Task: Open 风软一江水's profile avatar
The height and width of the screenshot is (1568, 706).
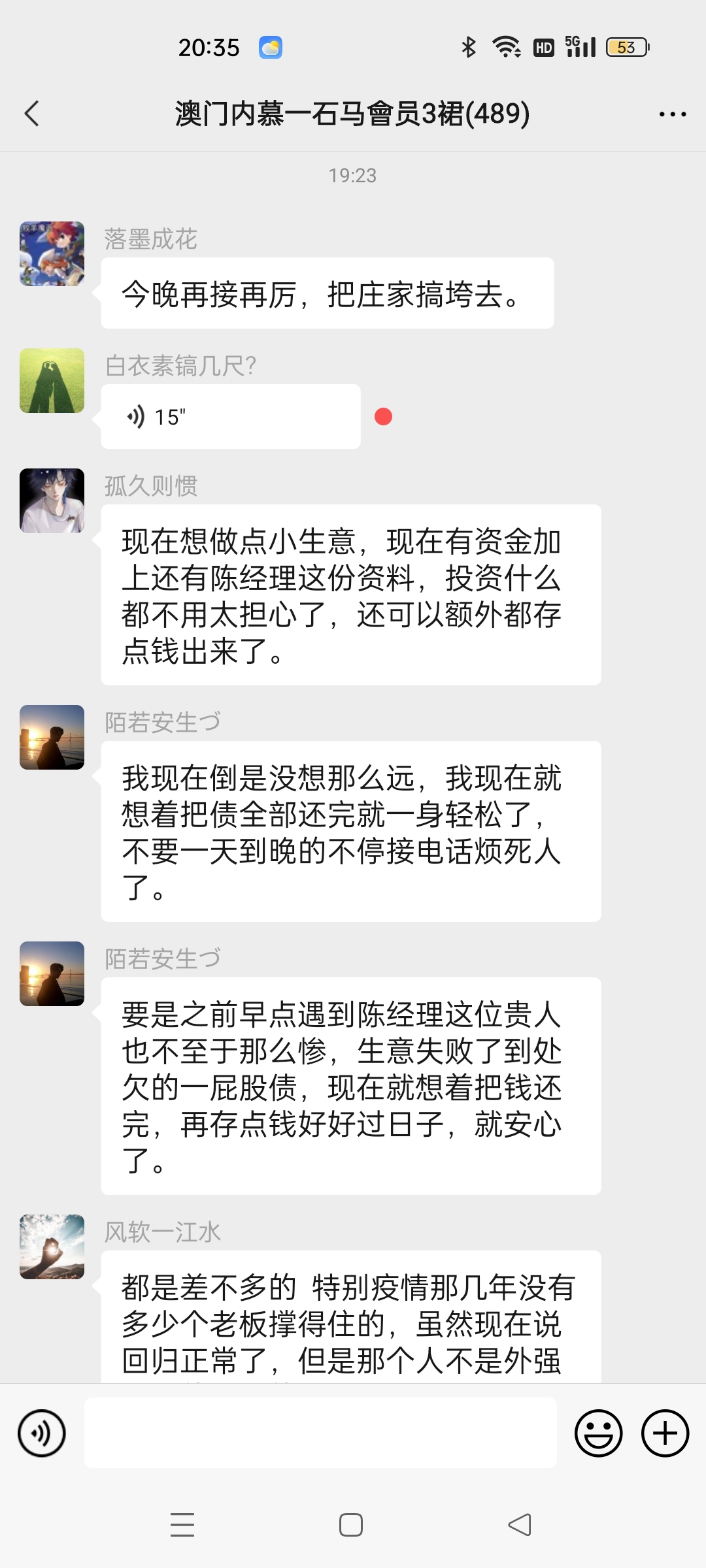Action: point(52,1247)
